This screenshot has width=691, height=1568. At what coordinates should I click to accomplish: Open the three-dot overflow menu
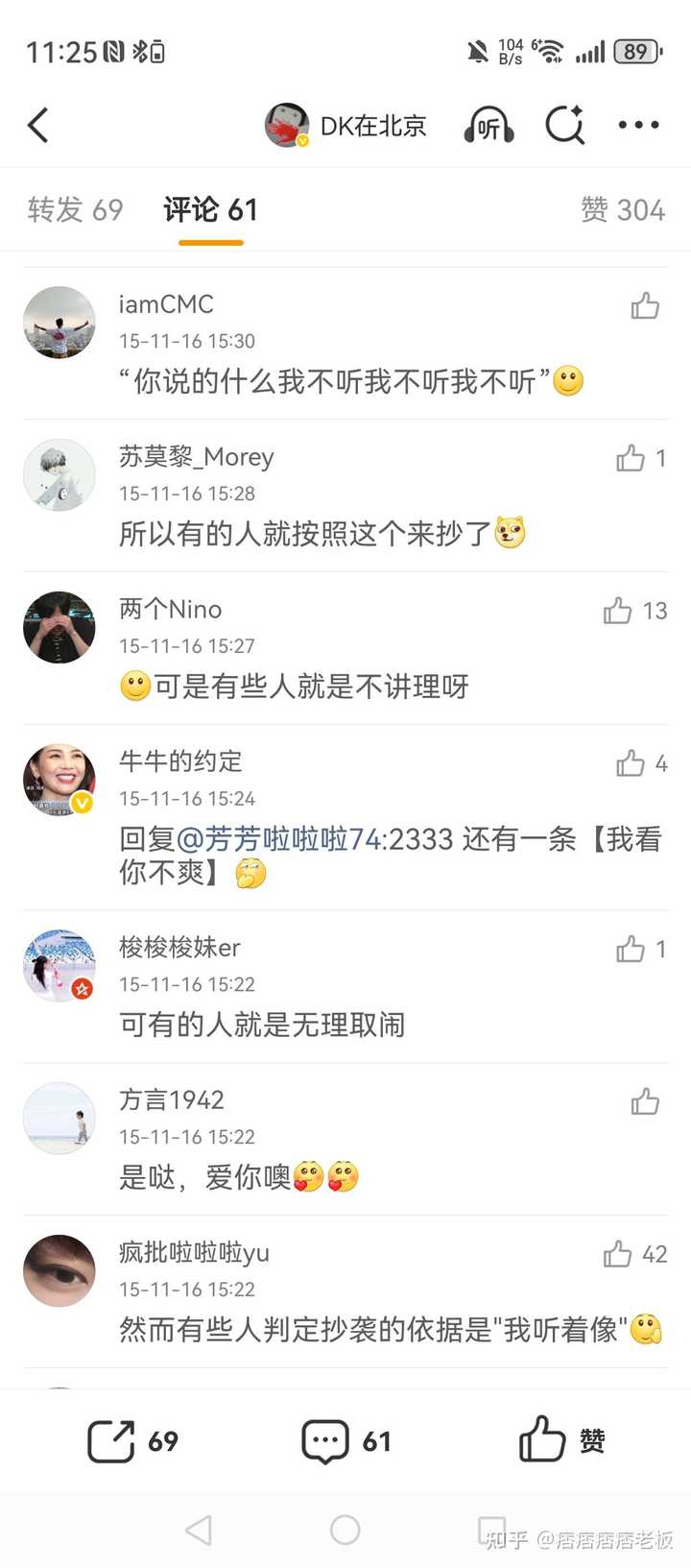[x=638, y=126]
